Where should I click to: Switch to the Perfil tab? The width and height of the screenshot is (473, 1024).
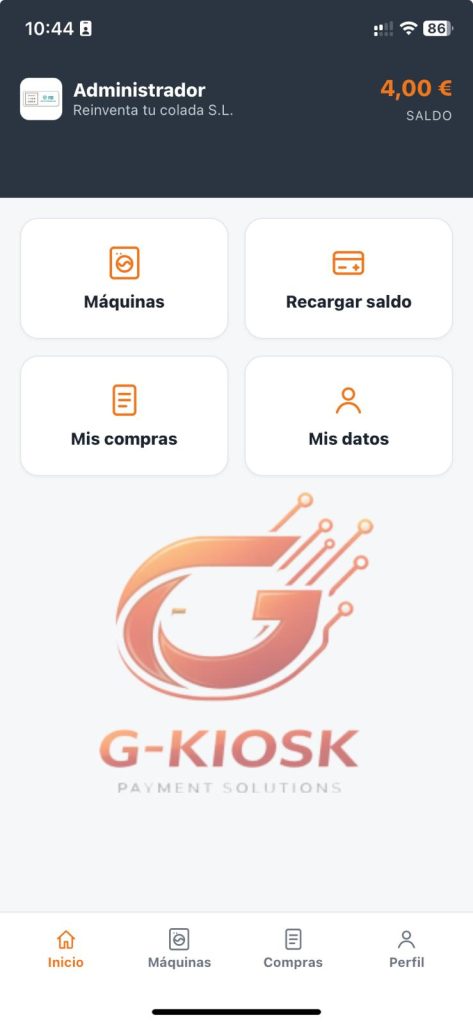coord(406,949)
